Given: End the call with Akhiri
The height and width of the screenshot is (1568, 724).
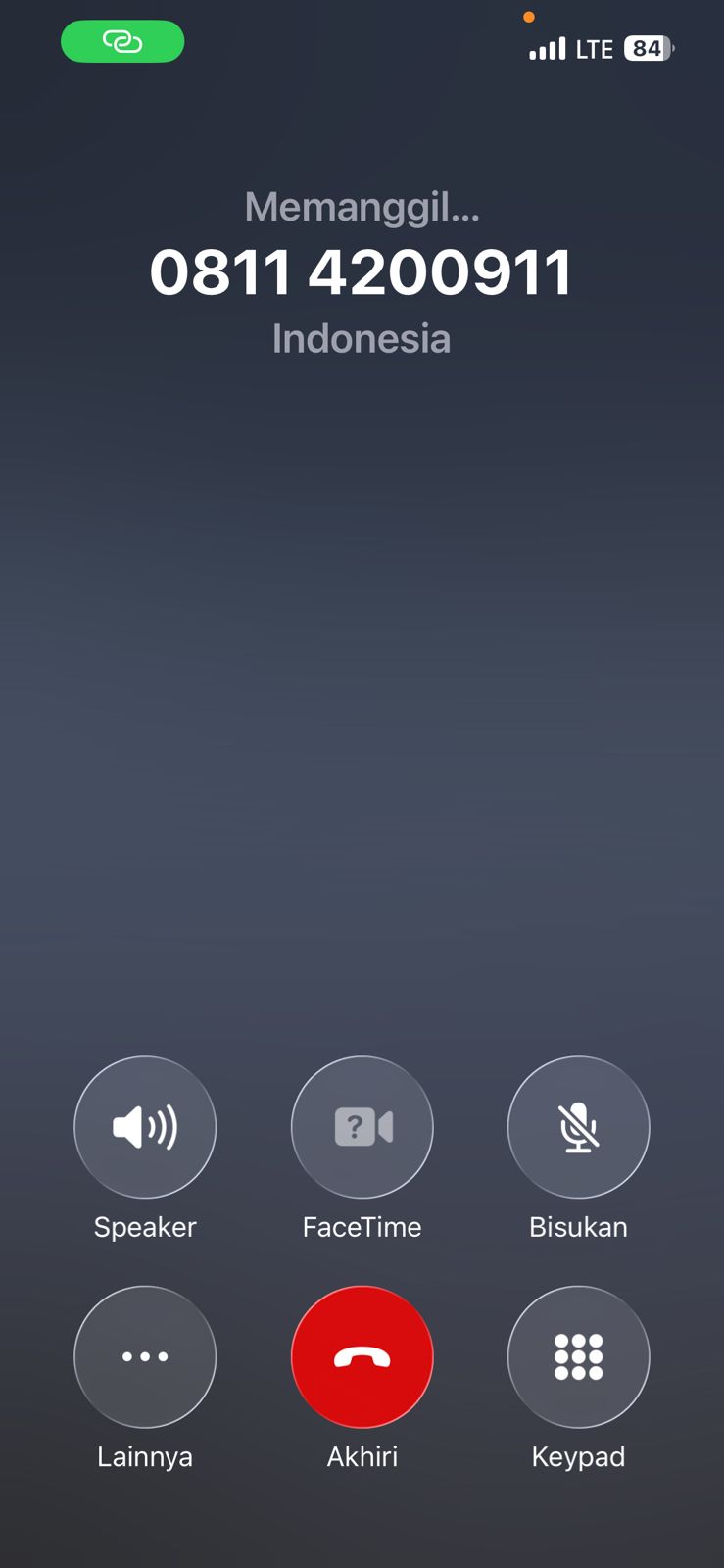Looking at the screenshot, I should tap(362, 1356).
